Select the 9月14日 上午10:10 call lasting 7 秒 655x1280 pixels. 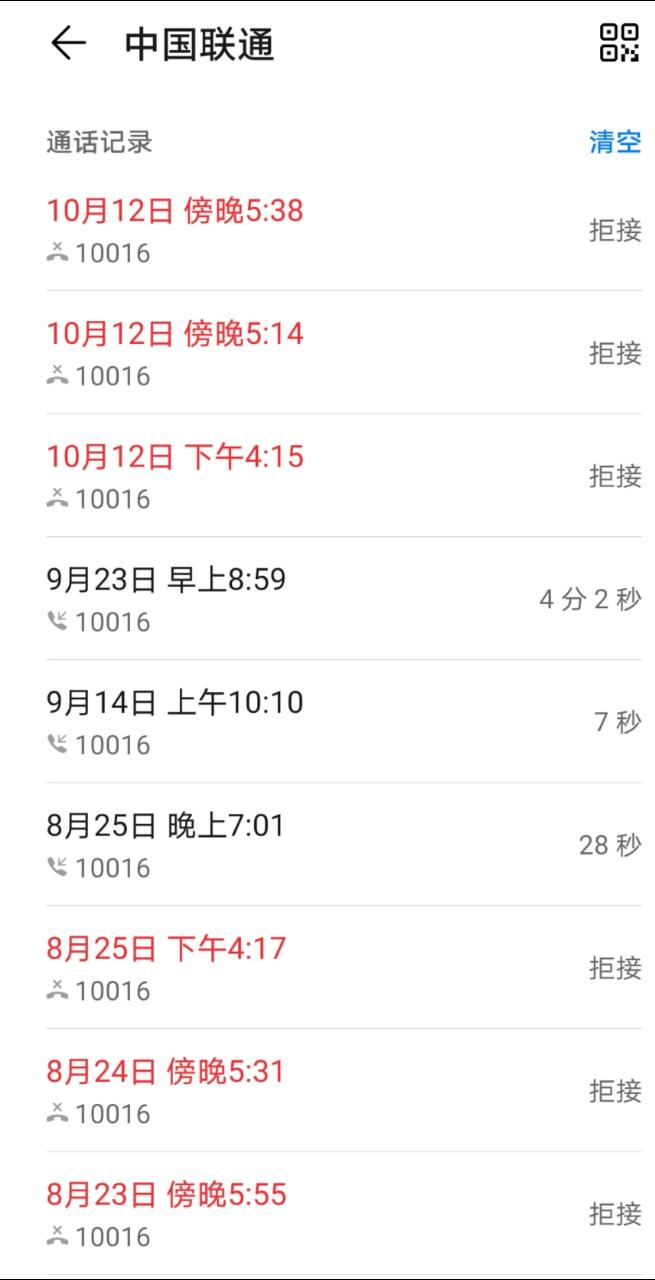coord(327,722)
